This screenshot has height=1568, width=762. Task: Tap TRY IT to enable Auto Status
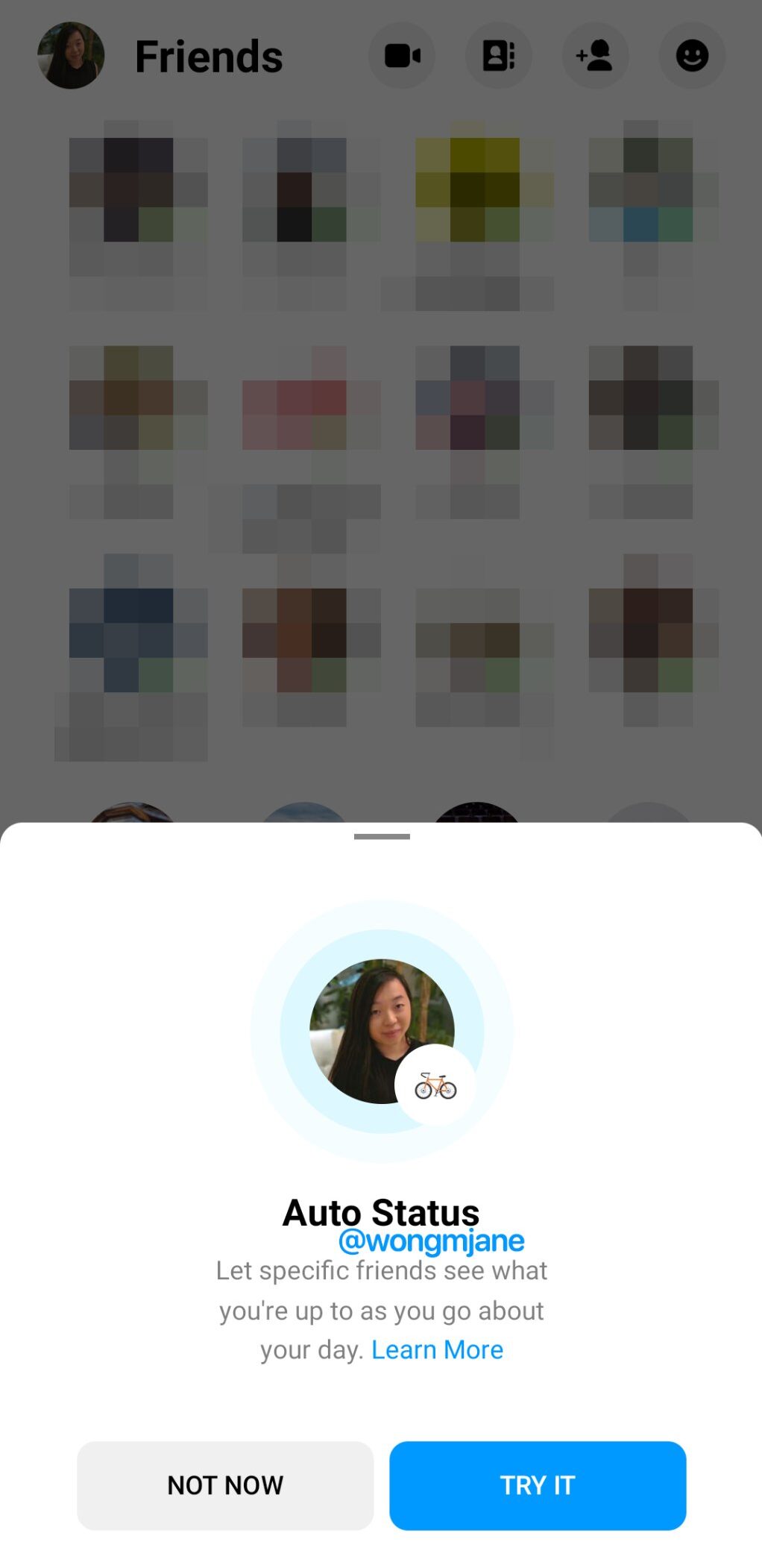tap(538, 1485)
